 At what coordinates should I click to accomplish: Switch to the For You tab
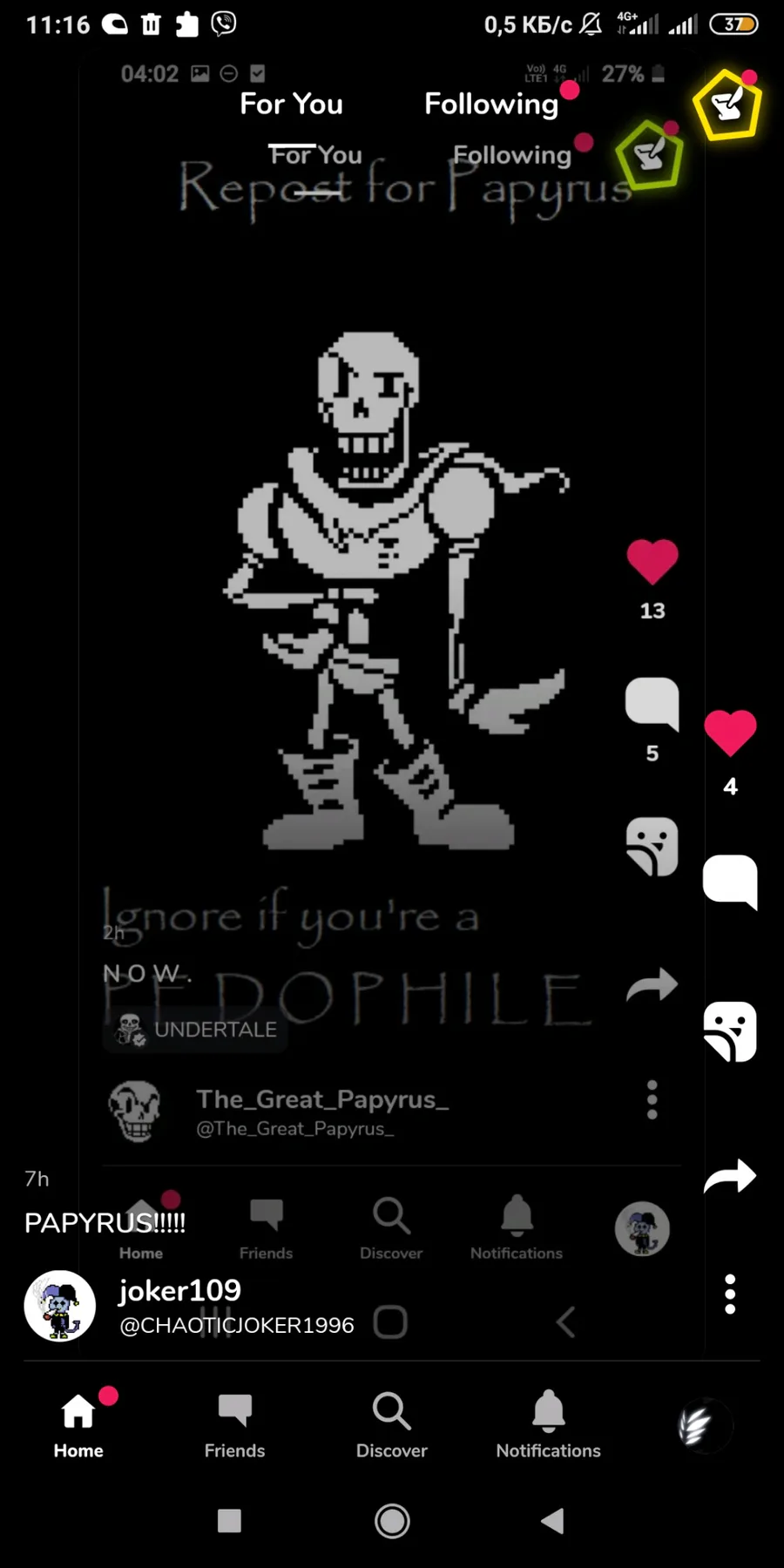pos(291,104)
